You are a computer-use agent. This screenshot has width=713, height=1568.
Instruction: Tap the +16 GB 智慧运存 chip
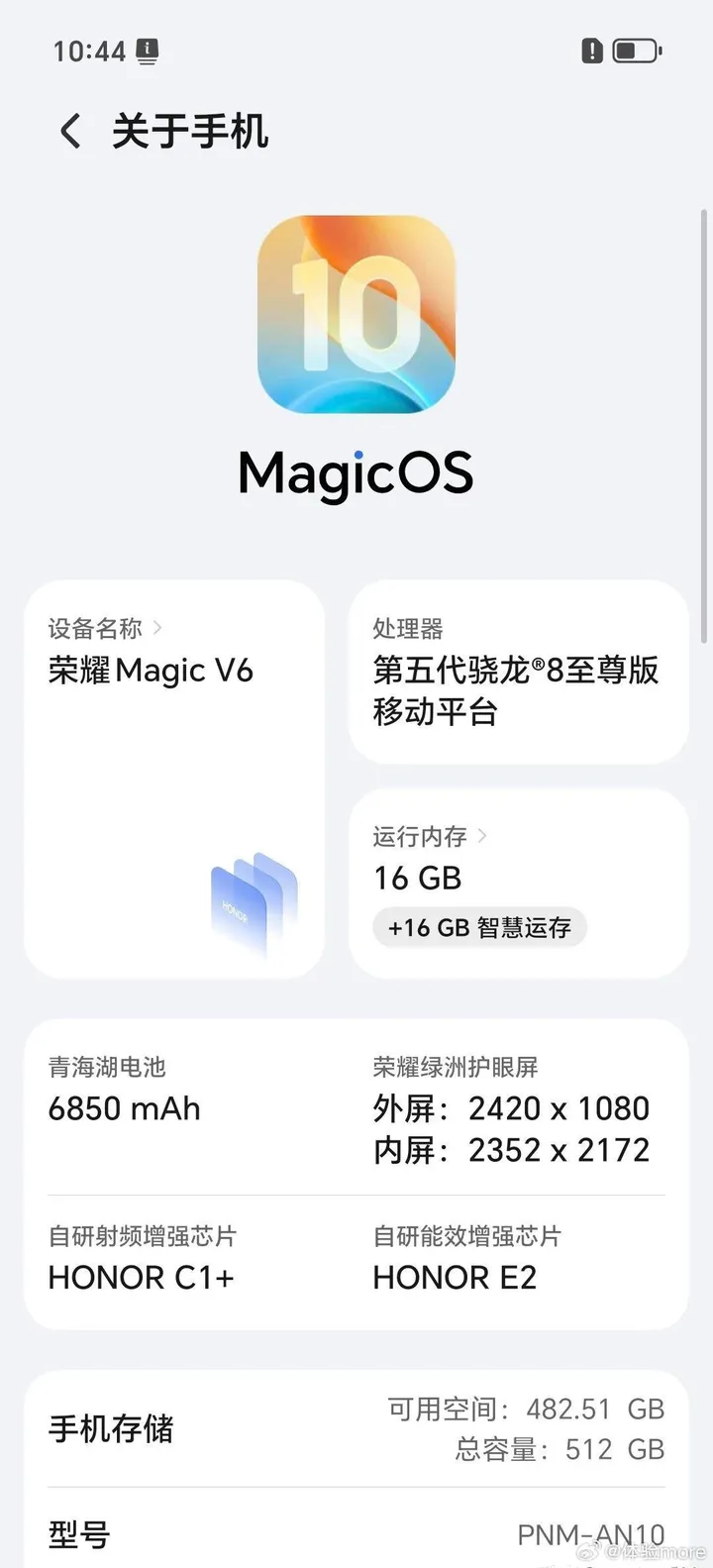(478, 927)
